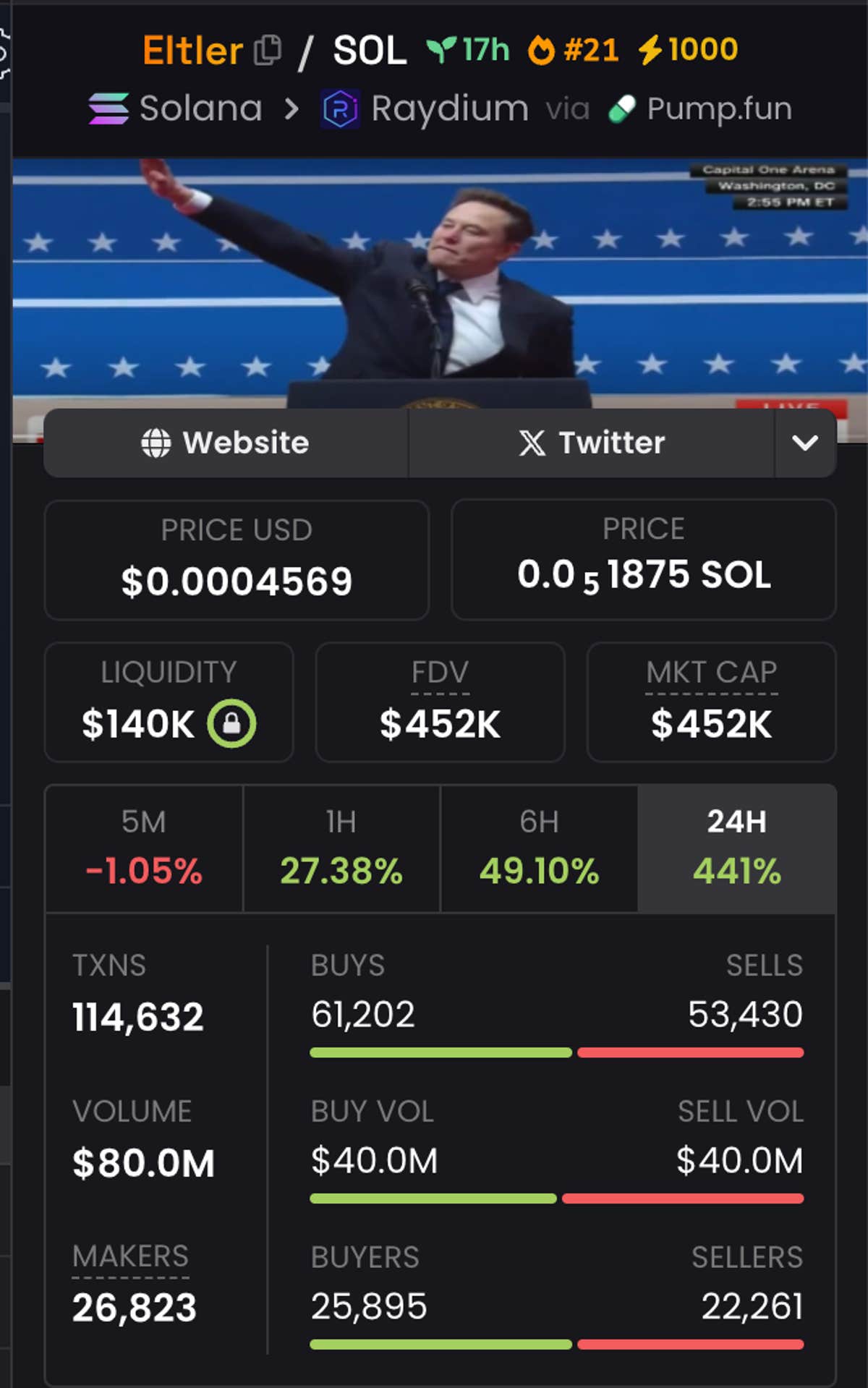This screenshot has width=868, height=1388.
Task: Expand the MKT CAP dotted label
Action: pos(711,673)
